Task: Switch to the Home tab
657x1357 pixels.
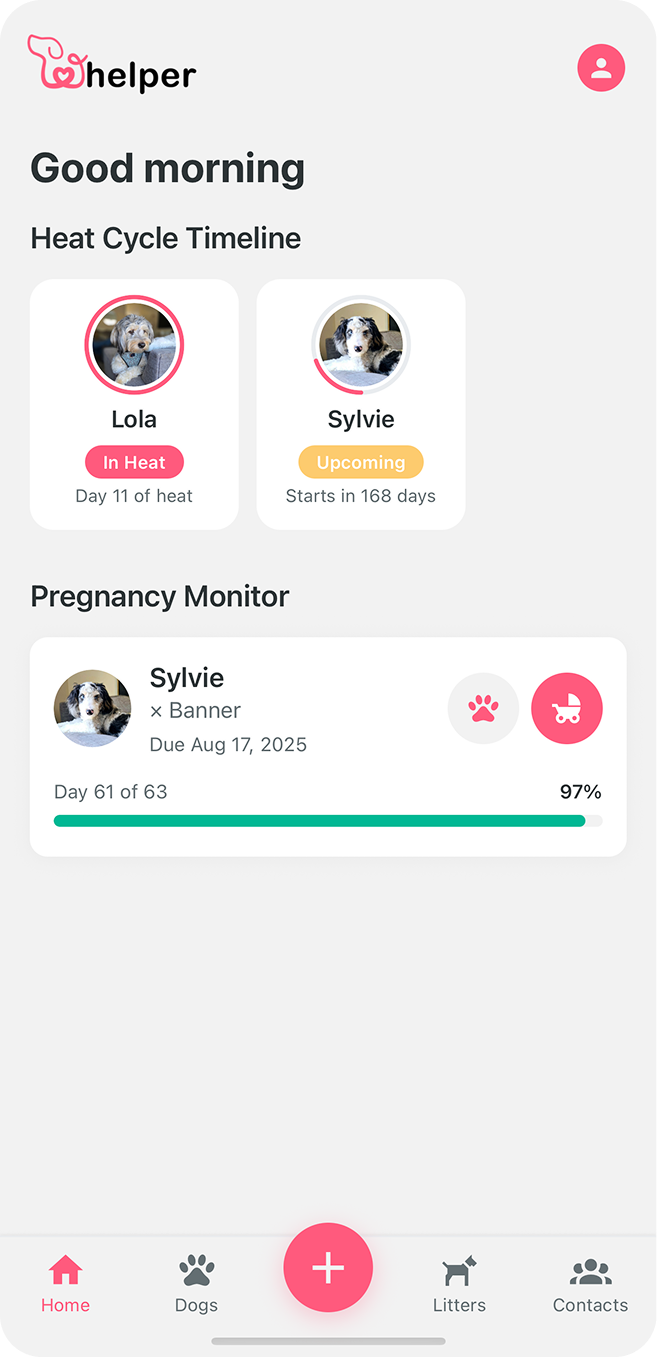Action: tap(66, 1284)
